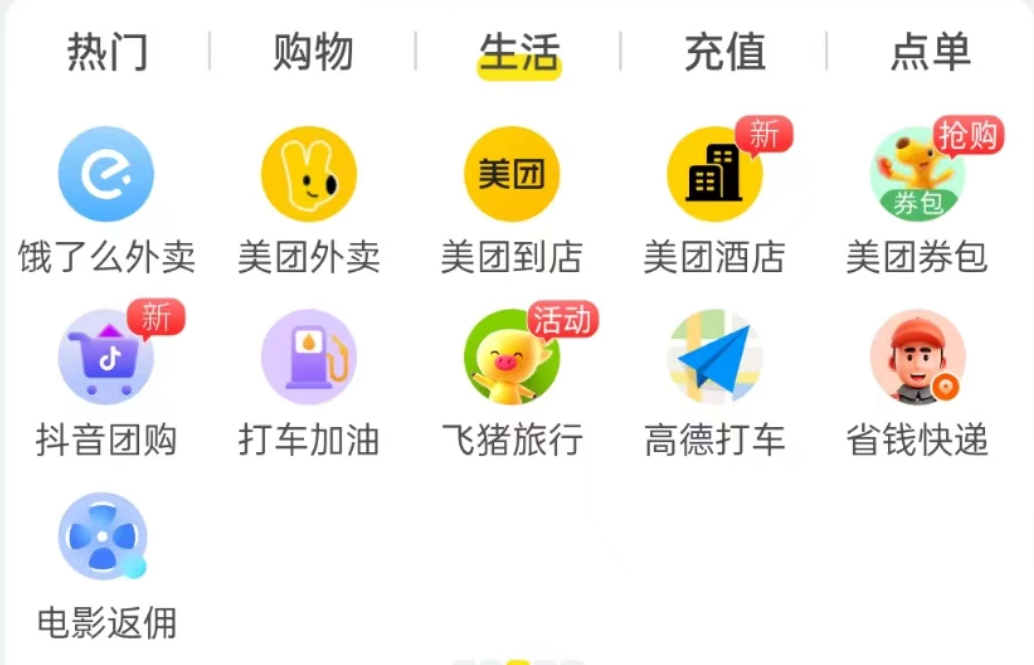This screenshot has height=665, width=1034.
Task: Open 饿了么外卖
Action: point(106,175)
